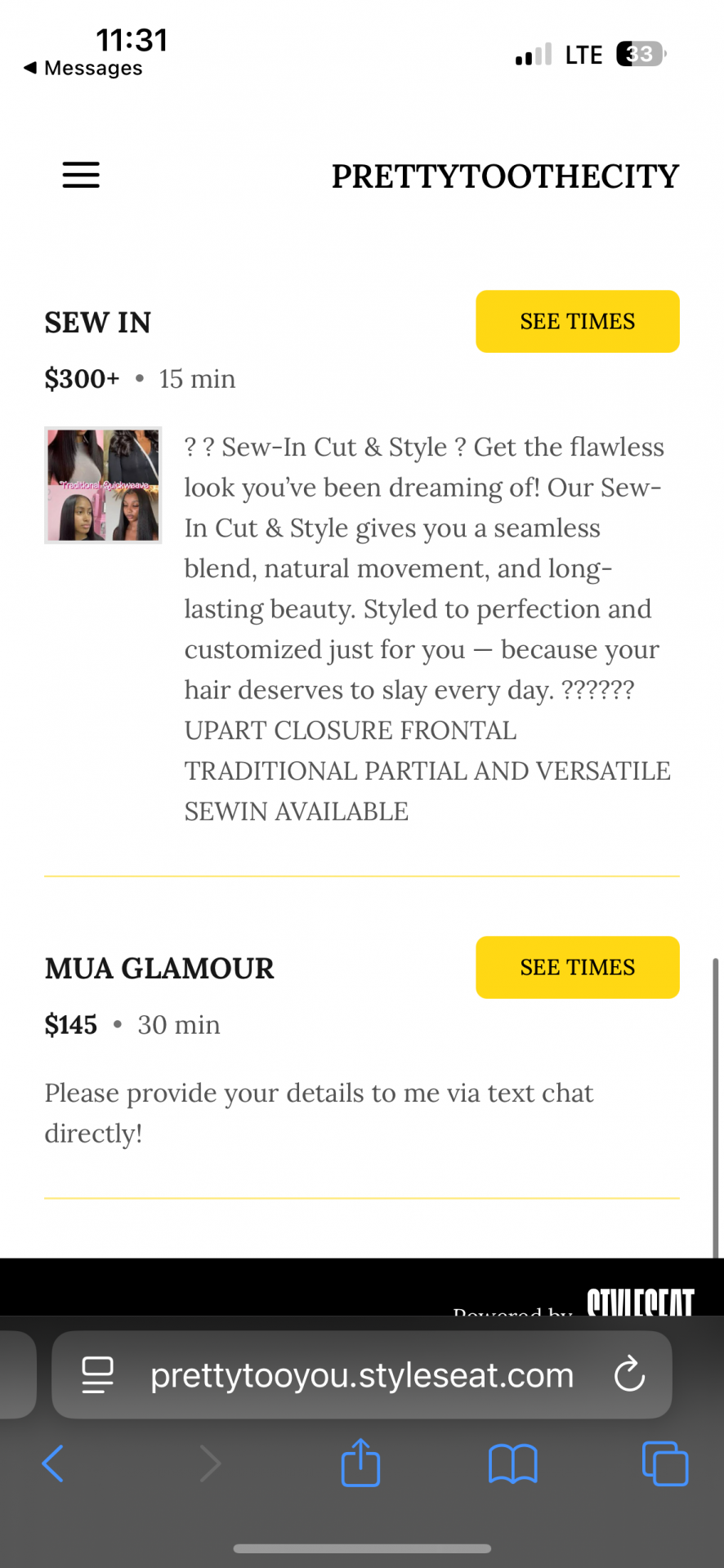Viewport: 724px width, 1568px height.
Task: Share this page
Action: point(360,1463)
